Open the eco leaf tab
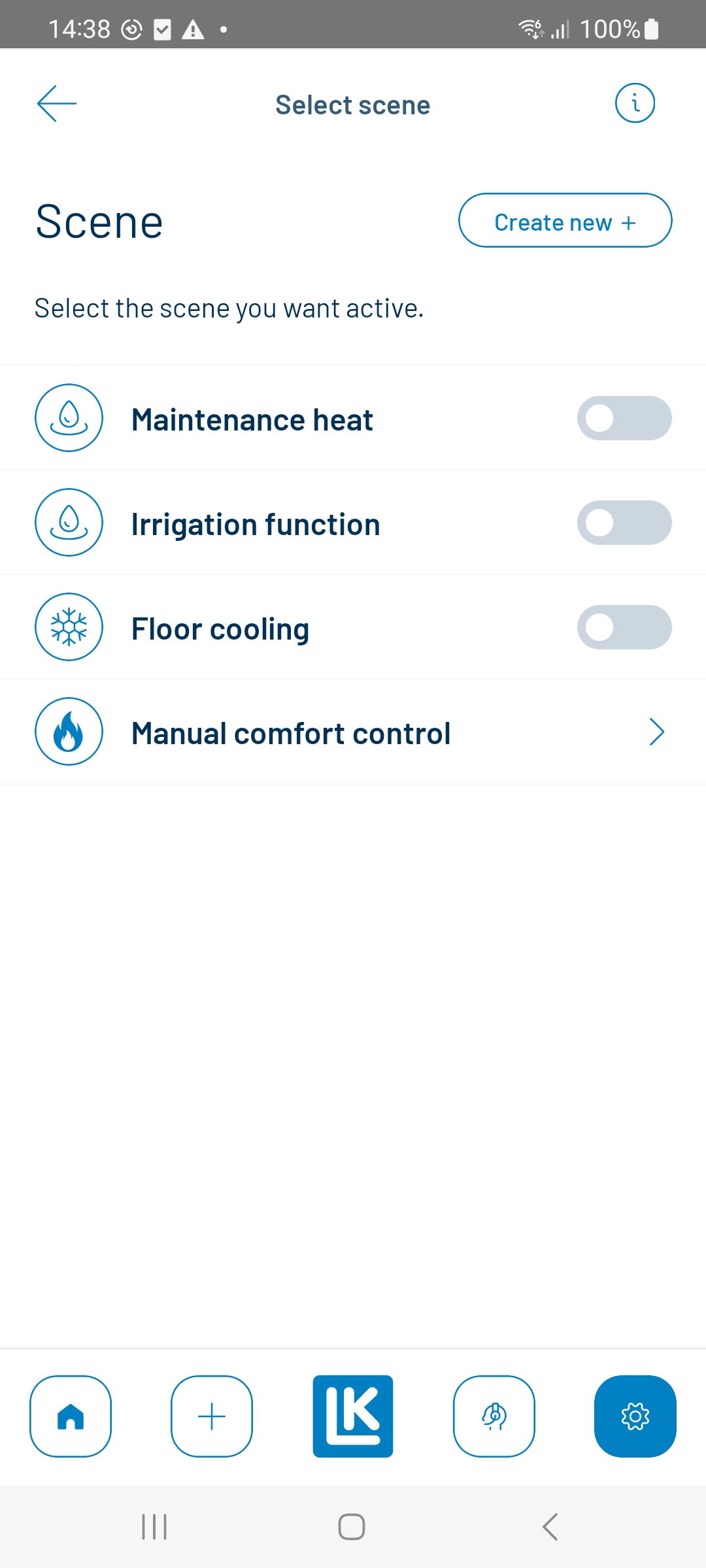706x1568 pixels. (494, 1416)
